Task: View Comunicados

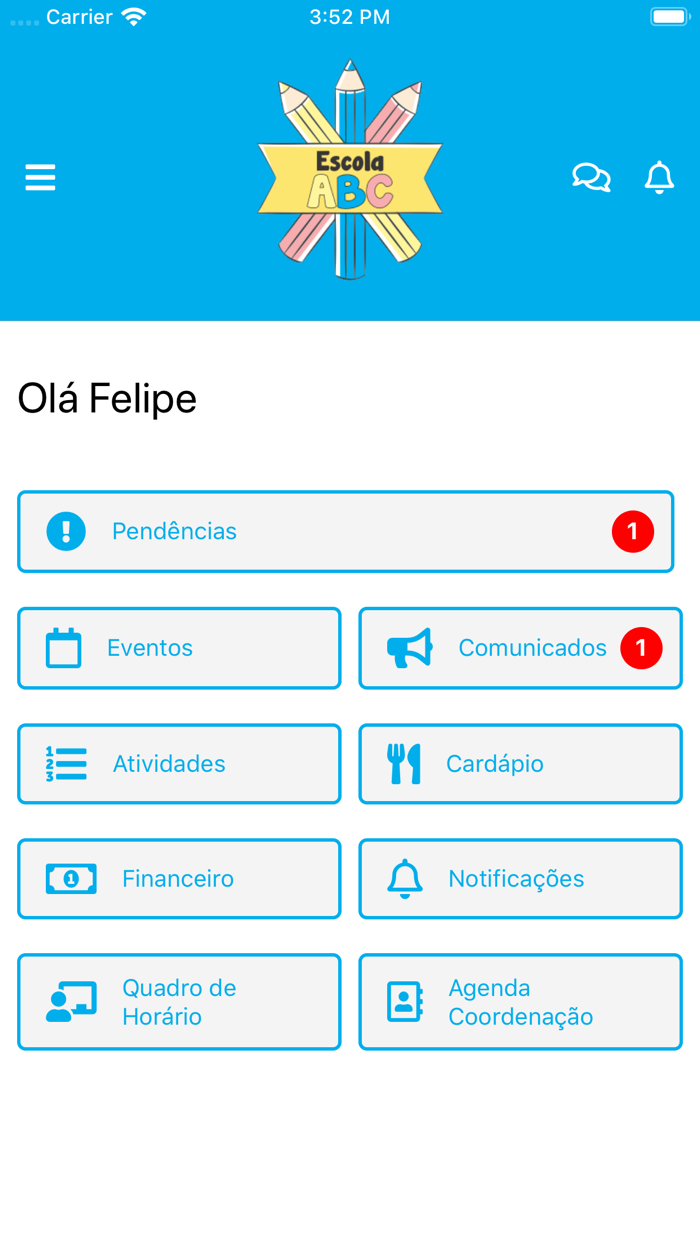Action: [520, 648]
